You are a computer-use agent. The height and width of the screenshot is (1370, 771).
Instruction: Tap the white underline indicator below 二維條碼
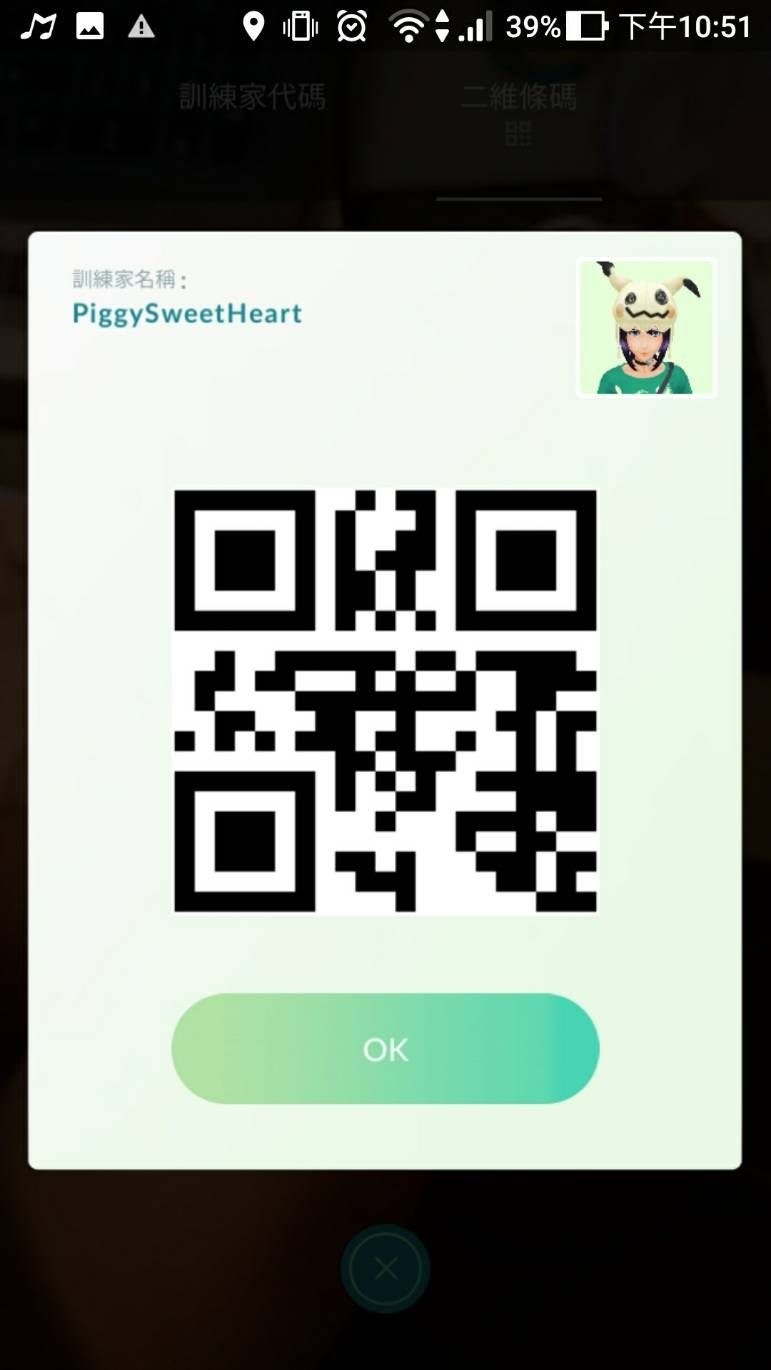pyautogui.click(x=517, y=197)
